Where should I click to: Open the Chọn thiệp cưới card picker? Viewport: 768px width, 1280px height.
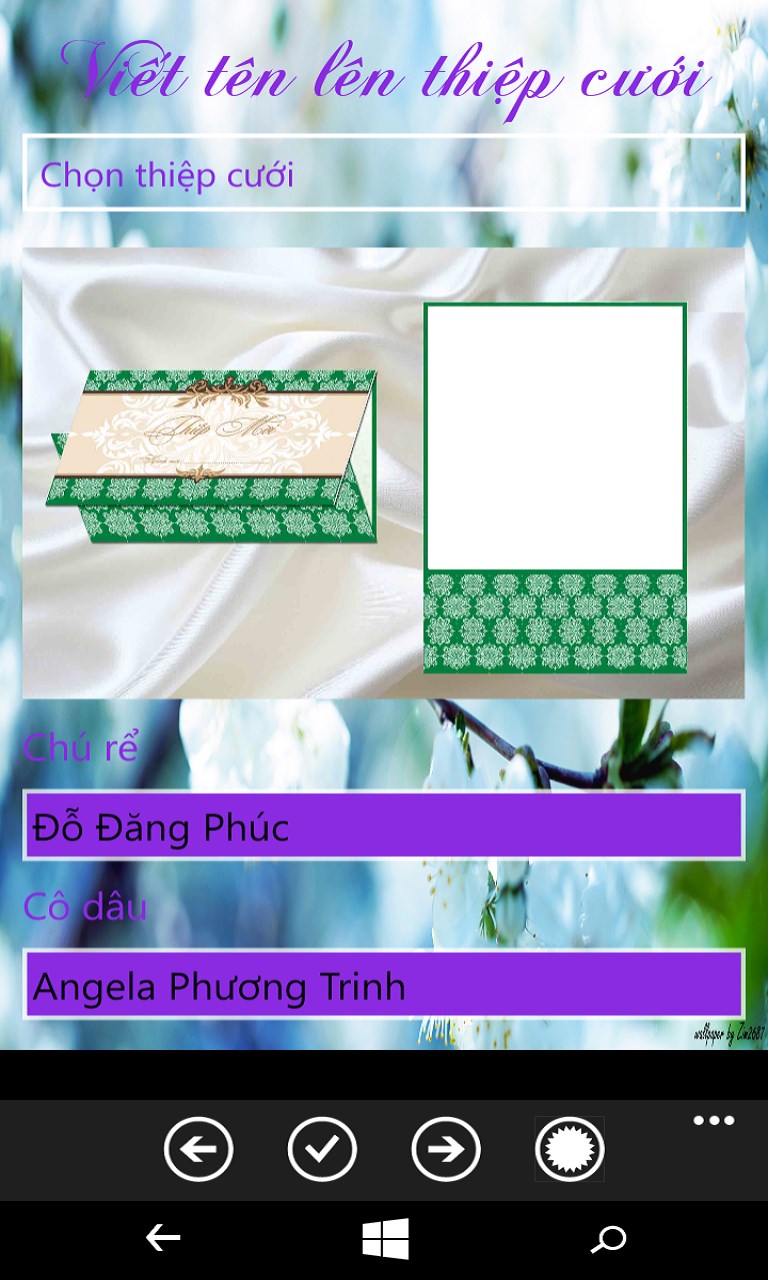coord(384,174)
